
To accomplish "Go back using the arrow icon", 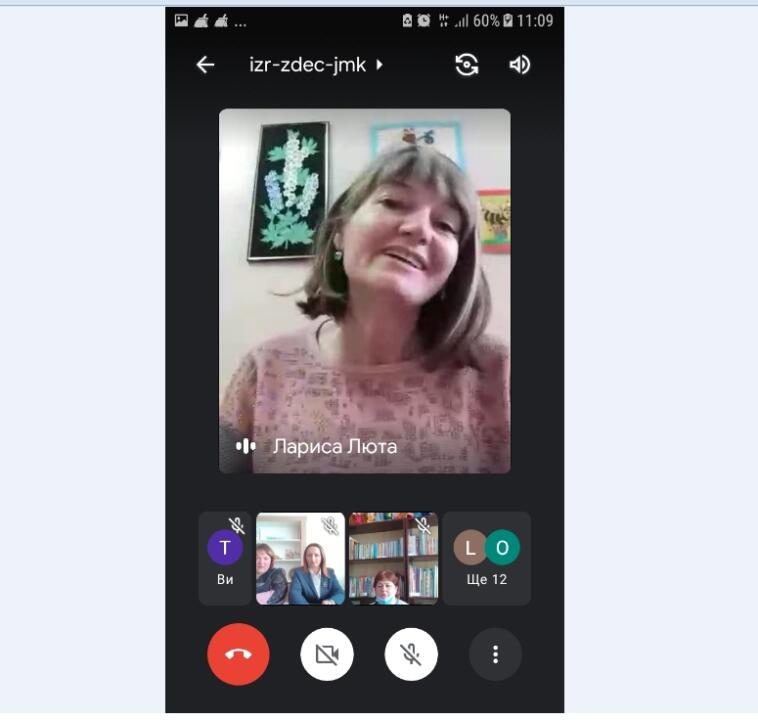I will click(205, 65).
